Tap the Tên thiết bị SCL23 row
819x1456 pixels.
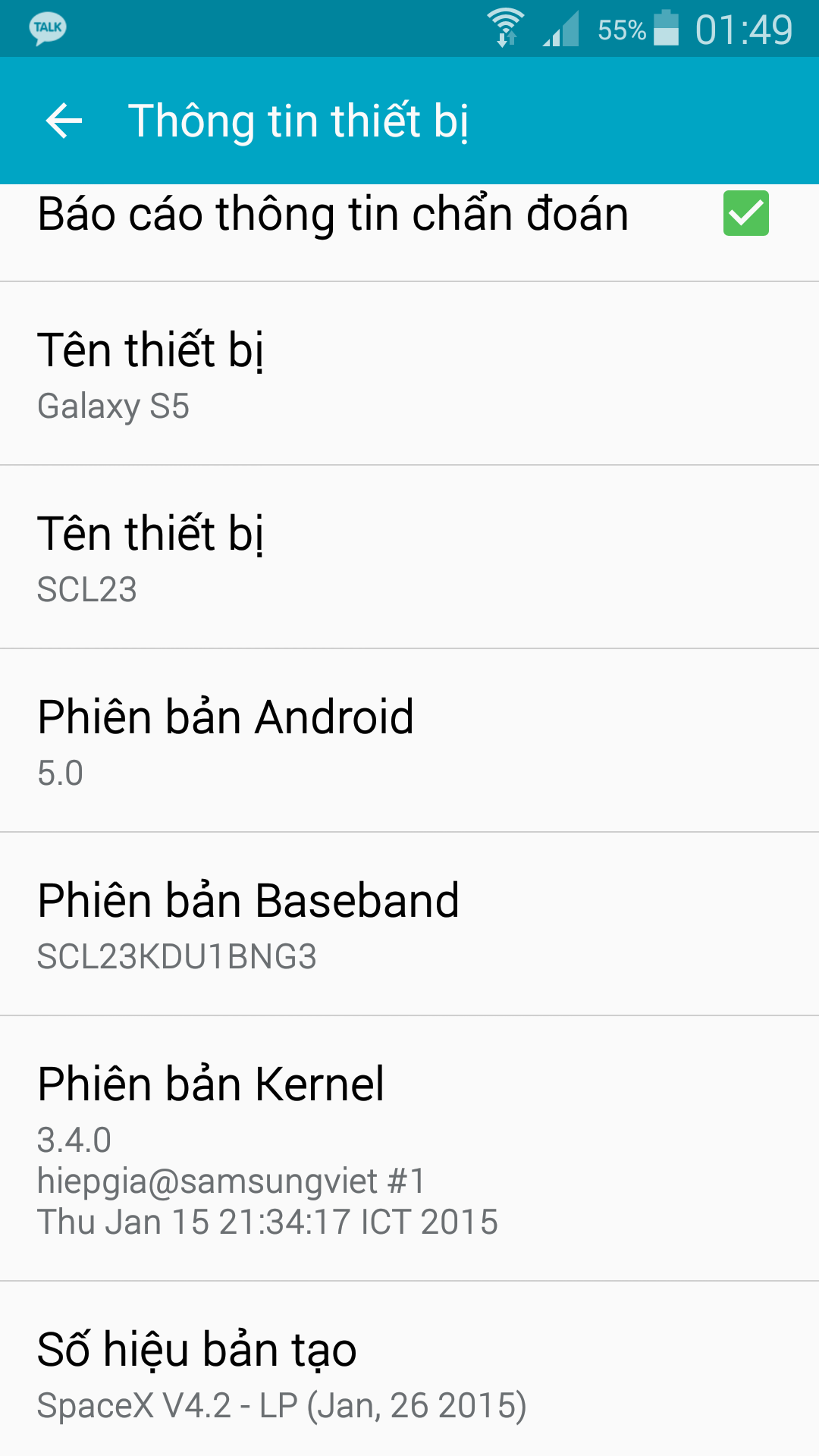[x=409, y=557]
